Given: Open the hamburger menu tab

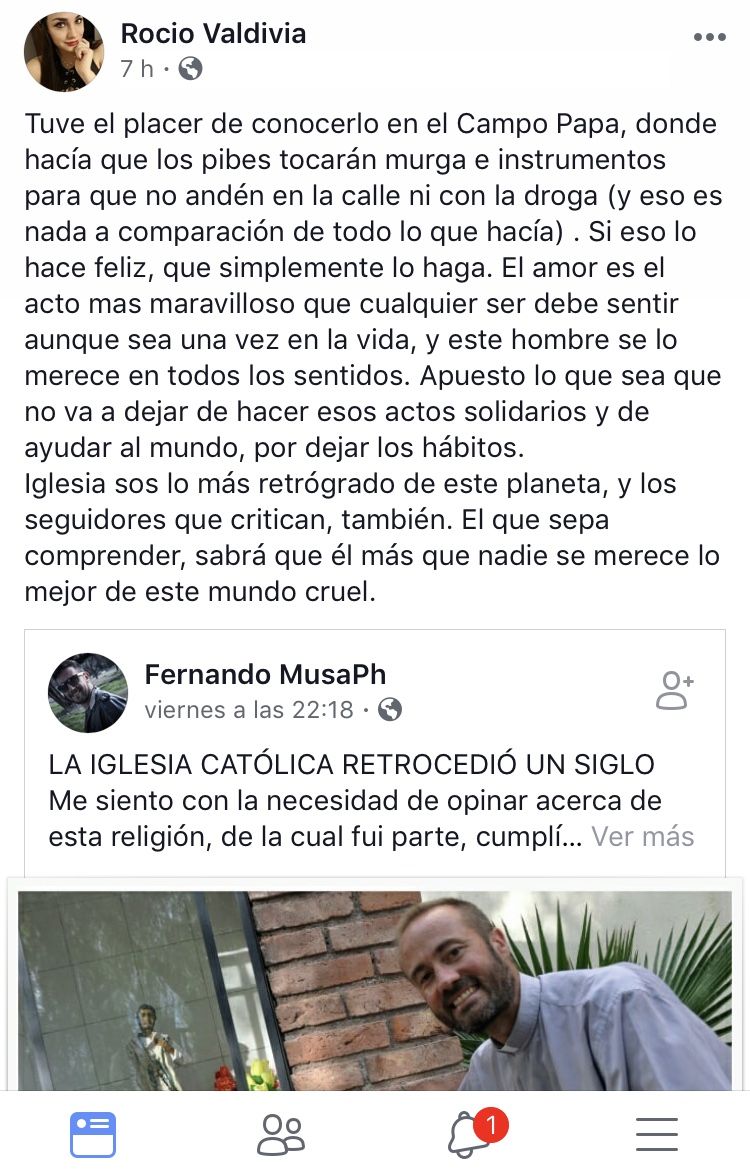Looking at the screenshot, I should (x=657, y=1135).
